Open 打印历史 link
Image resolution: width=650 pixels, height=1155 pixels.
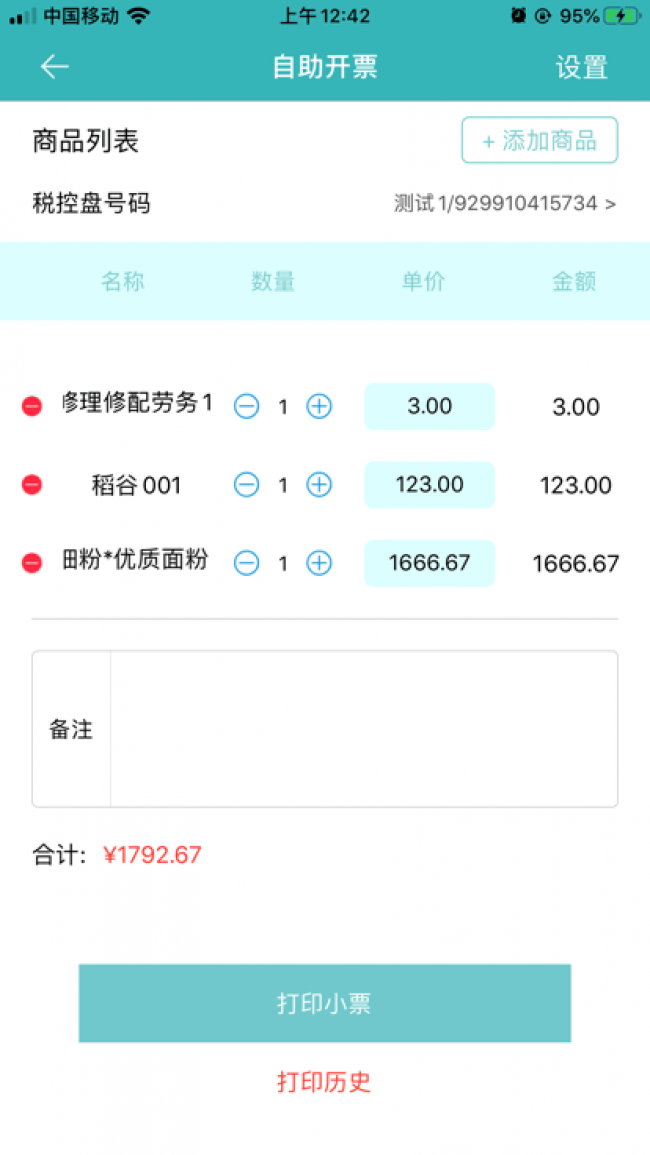click(324, 1082)
